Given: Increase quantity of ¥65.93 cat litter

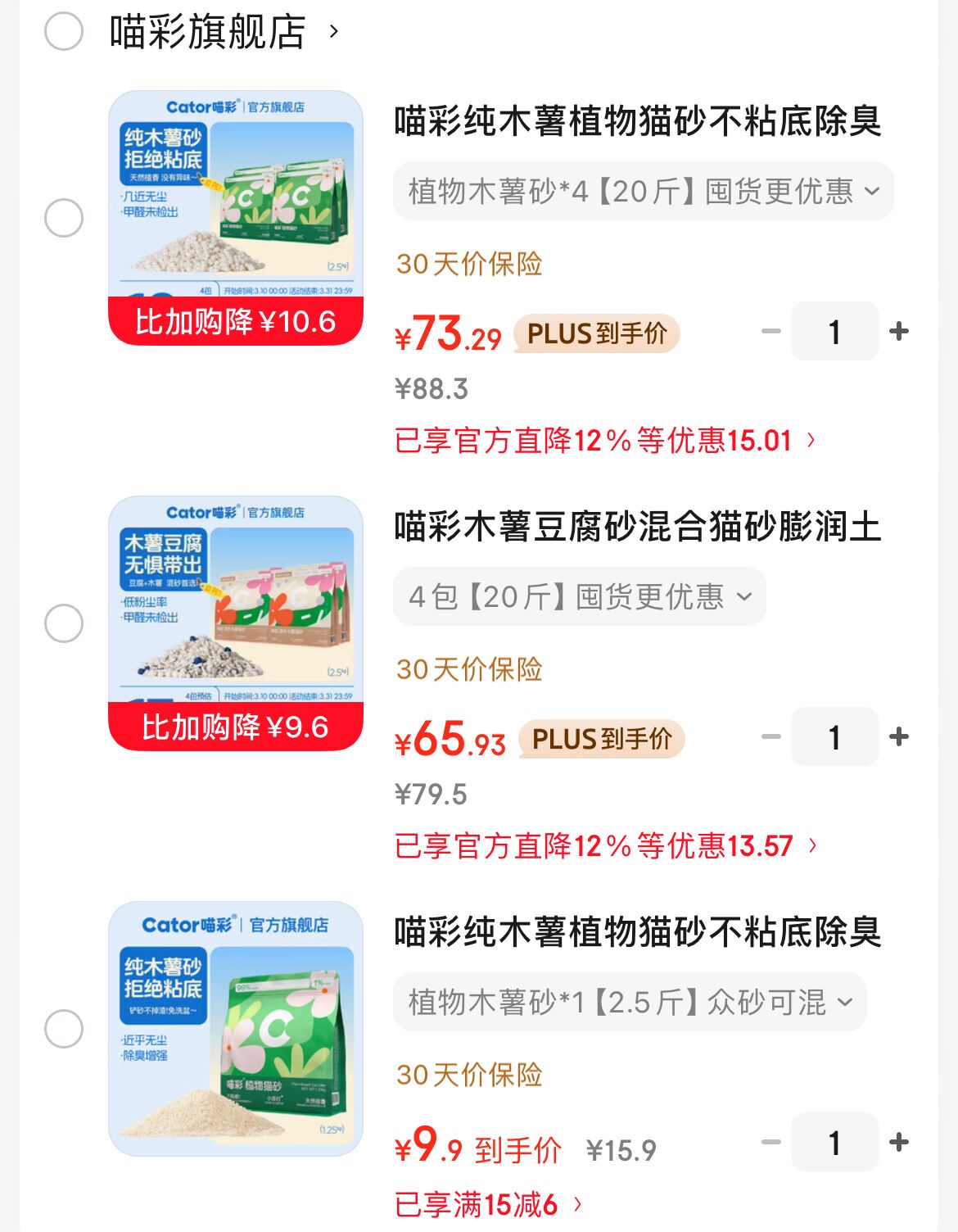Looking at the screenshot, I should coord(899,737).
